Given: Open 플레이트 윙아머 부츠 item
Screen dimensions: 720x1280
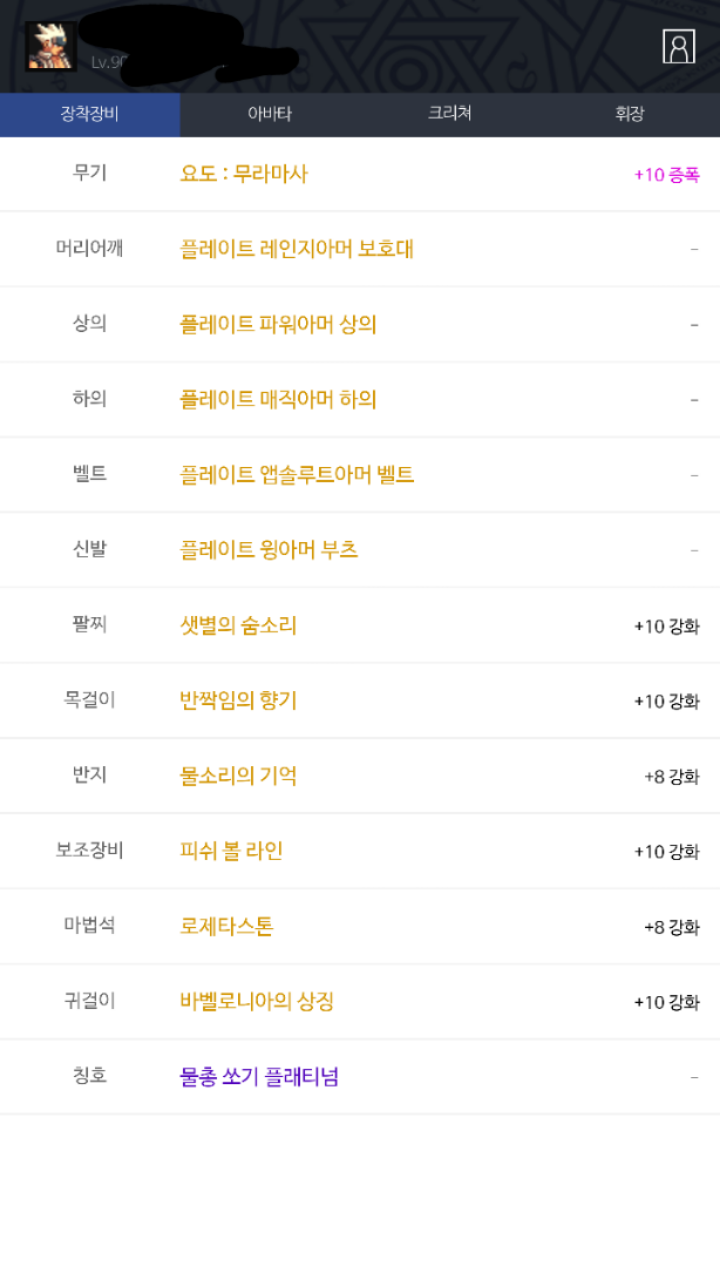Looking at the screenshot, I should coord(269,550).
